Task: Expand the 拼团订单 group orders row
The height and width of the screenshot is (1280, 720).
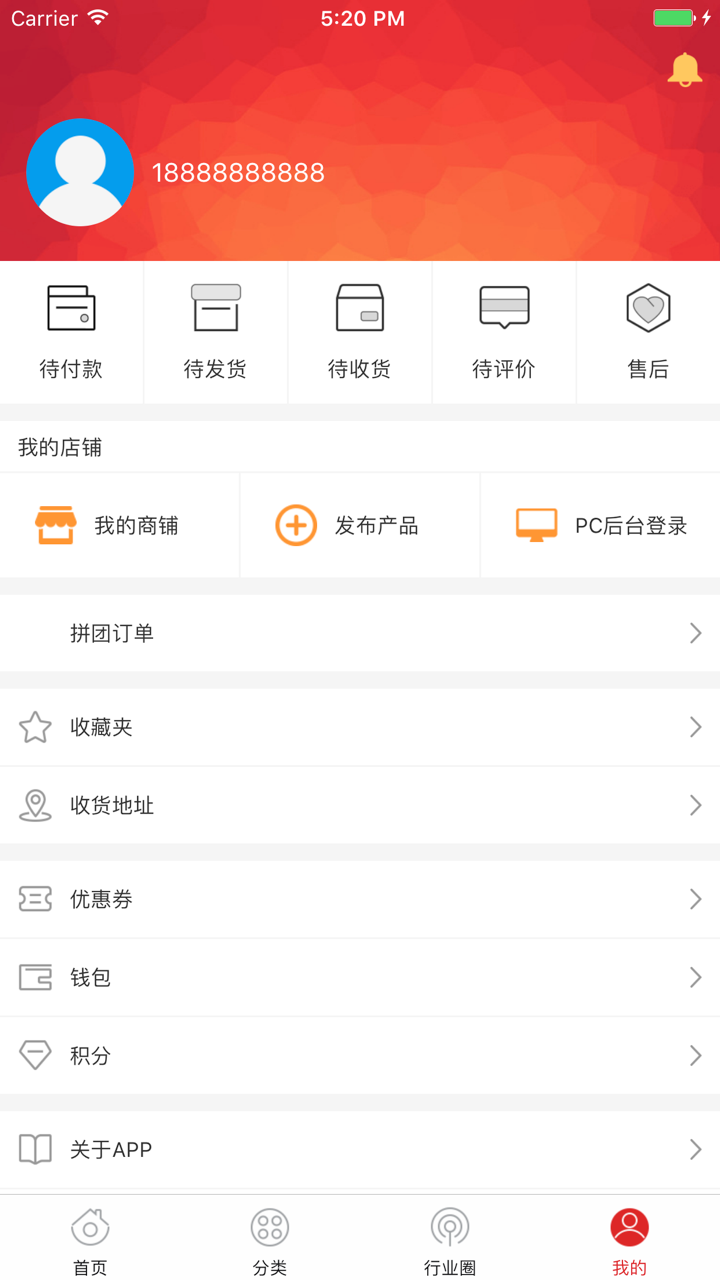Action: click(x=360, y=633)
